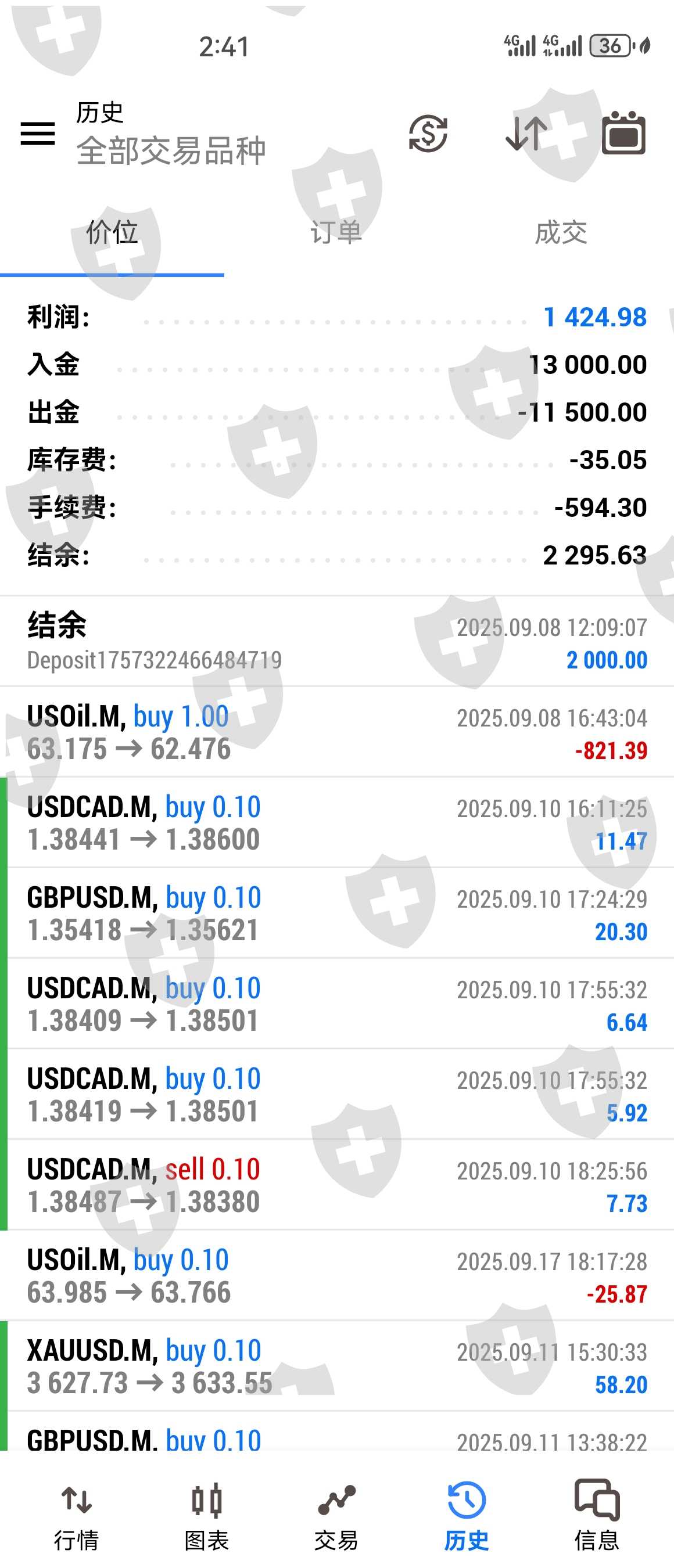This screenshot has width=674, height=1568.
Task: Expand the USOil.M trade with -25.87 loss
Action: coord(336,1276)
